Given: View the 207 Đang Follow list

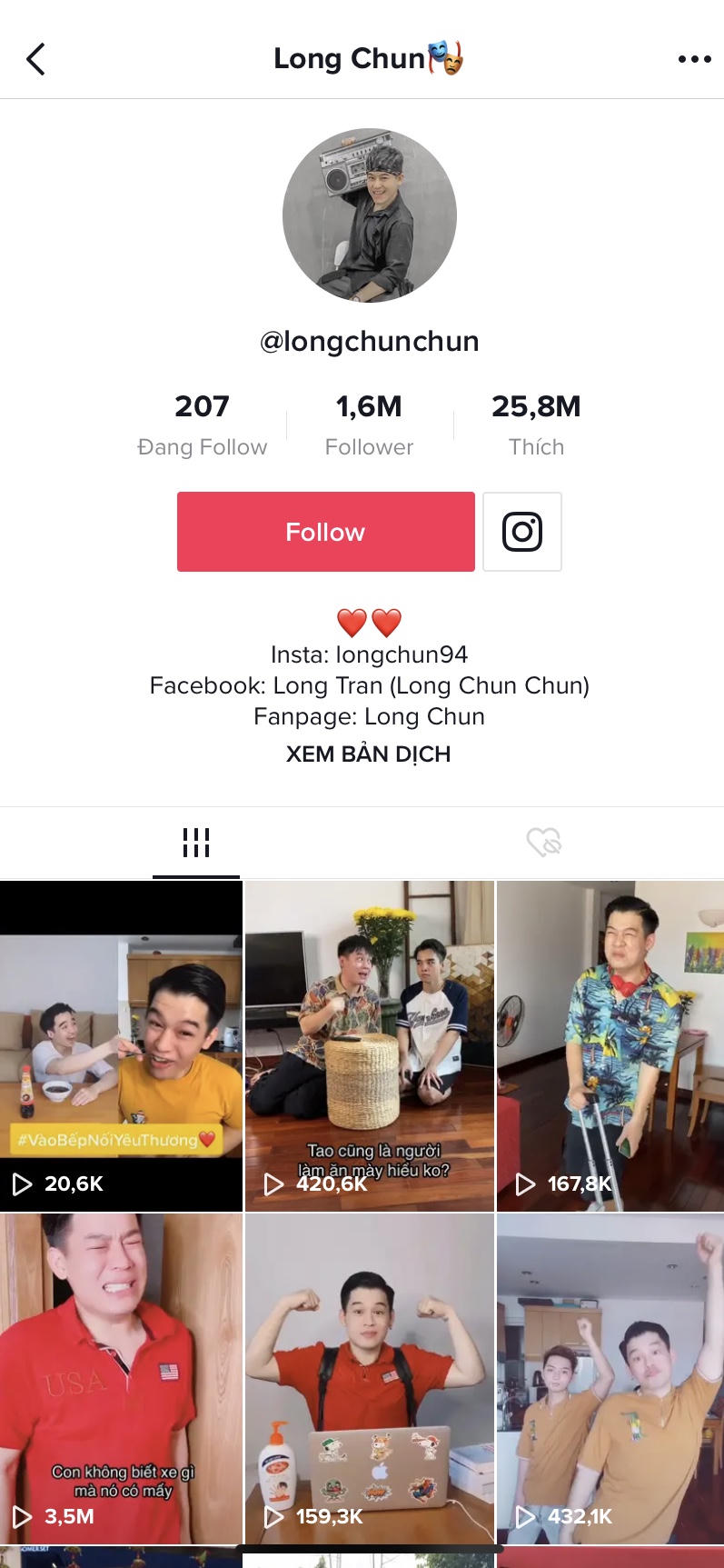Looking at the screenshot, I should 202,424.
